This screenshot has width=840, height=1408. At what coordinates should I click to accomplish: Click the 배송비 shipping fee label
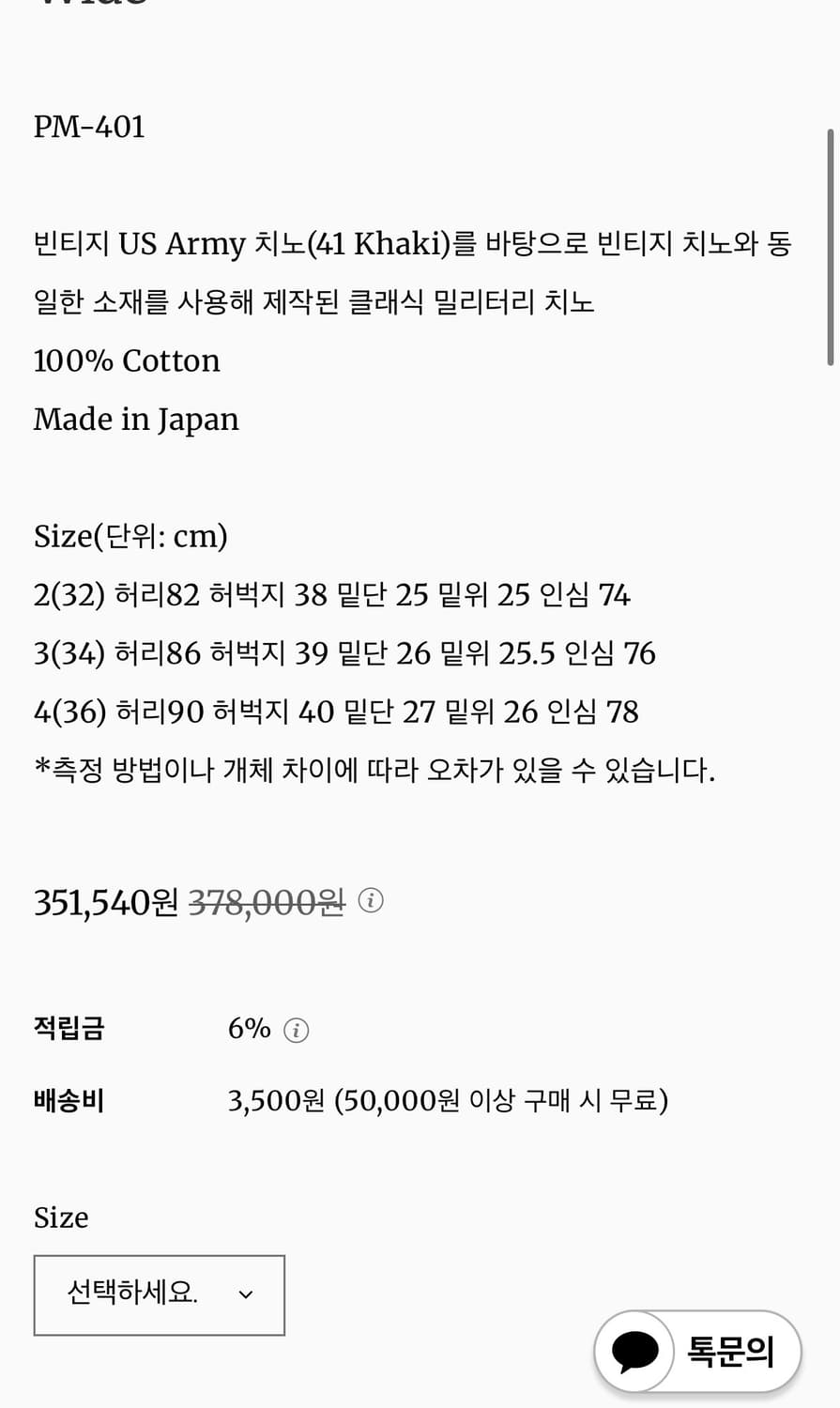pyautogui.click(x=69, y=1100)
